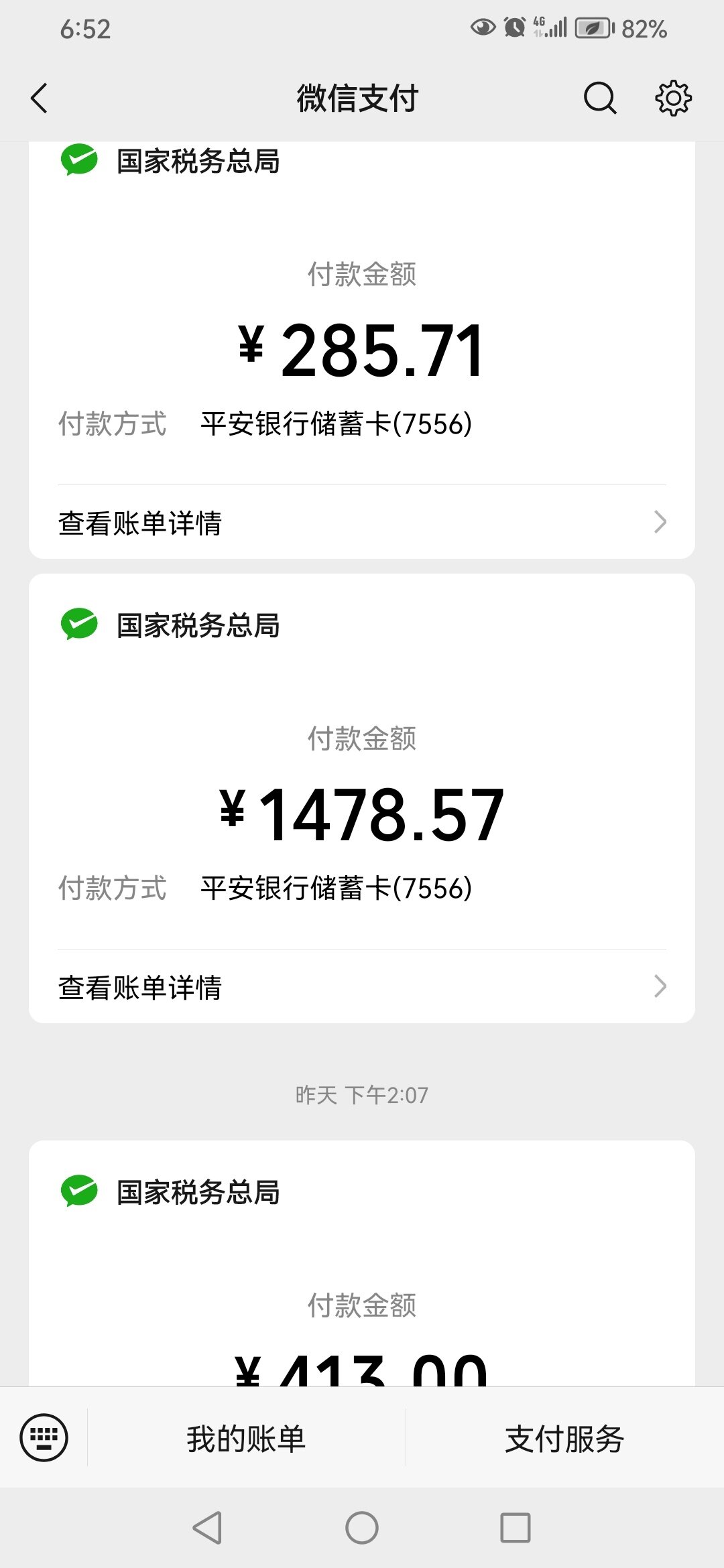The image size is (724, 1568).
Task: Switch to keyboard input icon
Action: (44, 1437)
